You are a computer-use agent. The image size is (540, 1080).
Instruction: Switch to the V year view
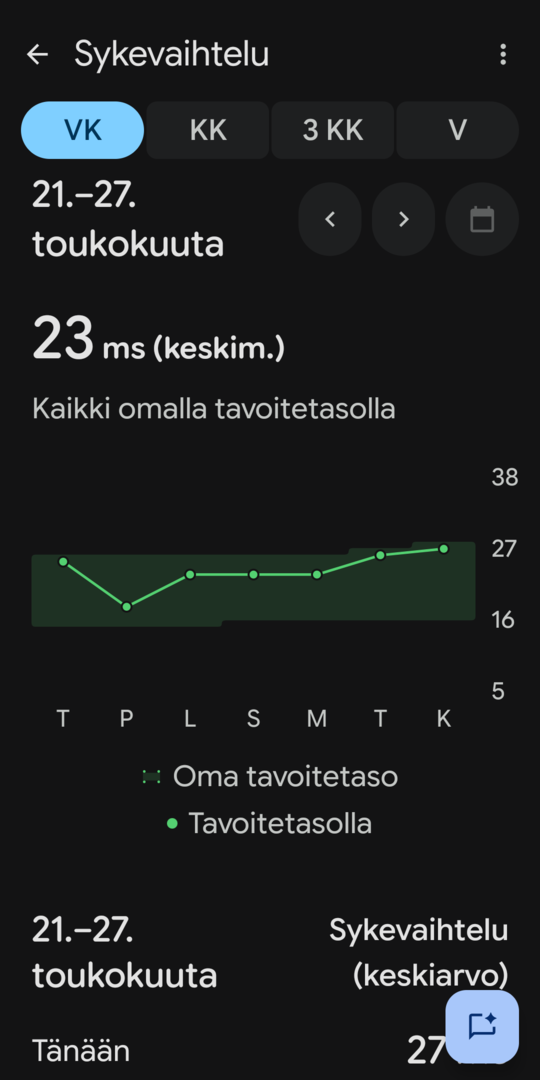pyautogui.click(x=457, y=130)
